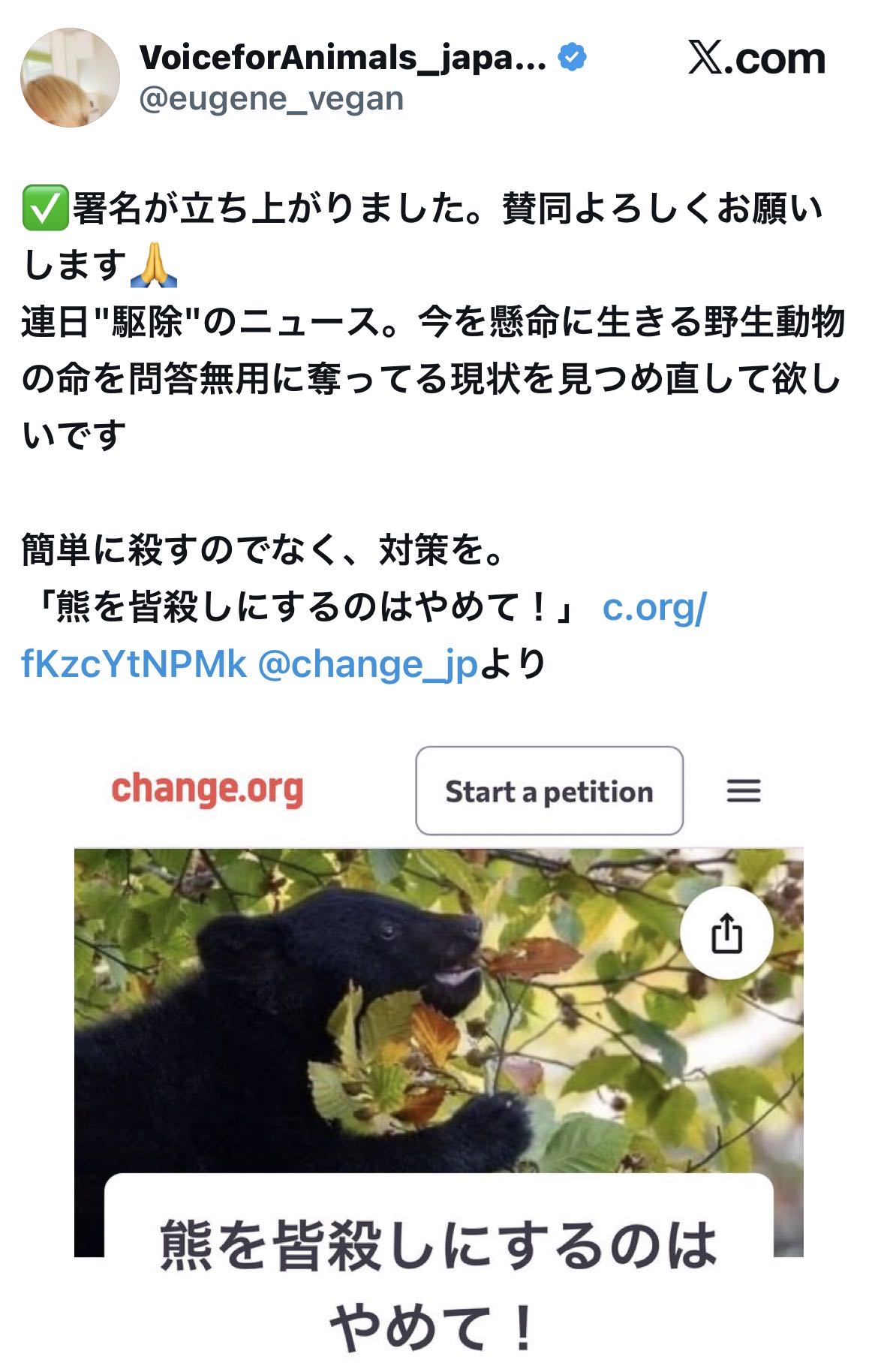Image resolution: width=878 pixels, height=1372 pixels.
Task: Open the @eugene_vegan account handle
Action: pyautogui.click(x=272, y=99)
